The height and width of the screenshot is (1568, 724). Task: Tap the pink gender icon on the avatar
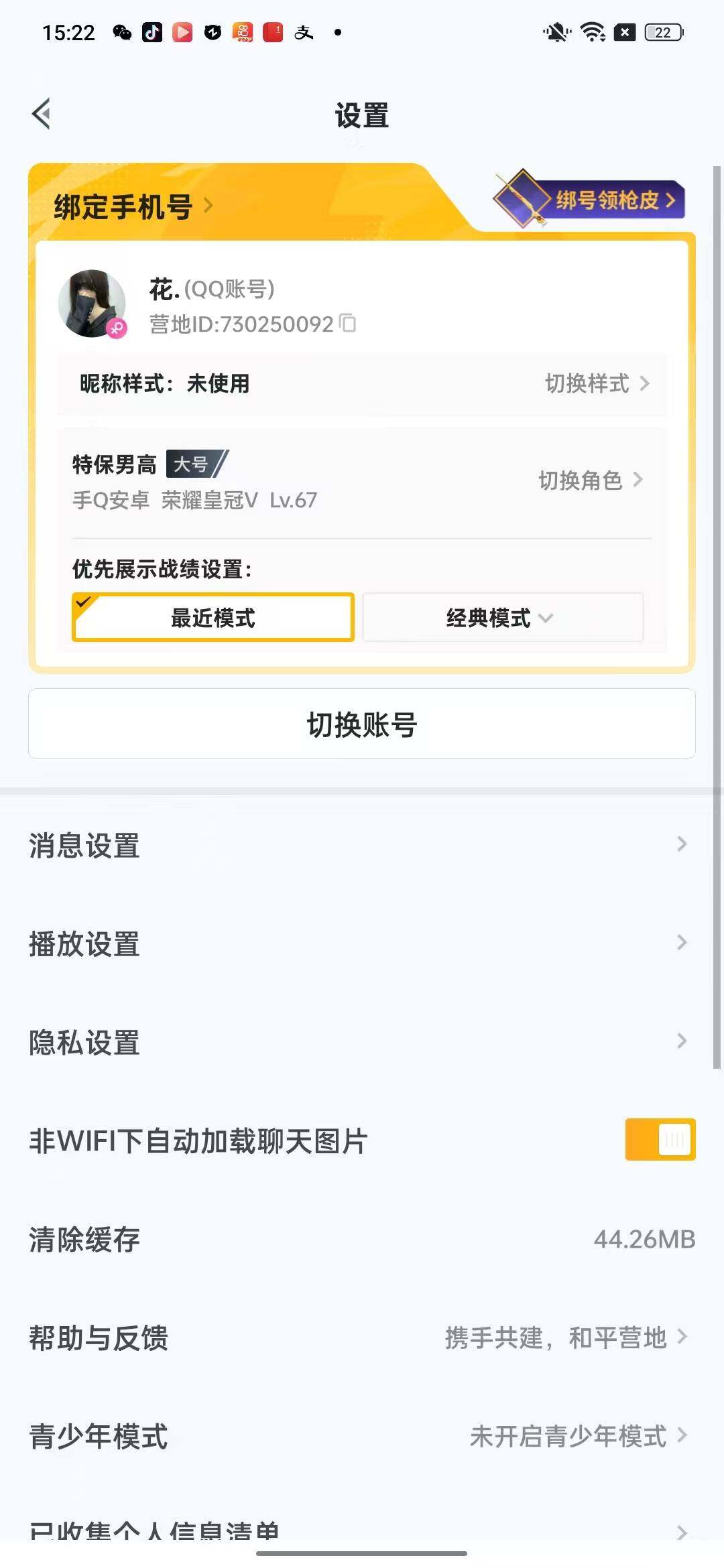pyautogui.click(x=115, y=329)
